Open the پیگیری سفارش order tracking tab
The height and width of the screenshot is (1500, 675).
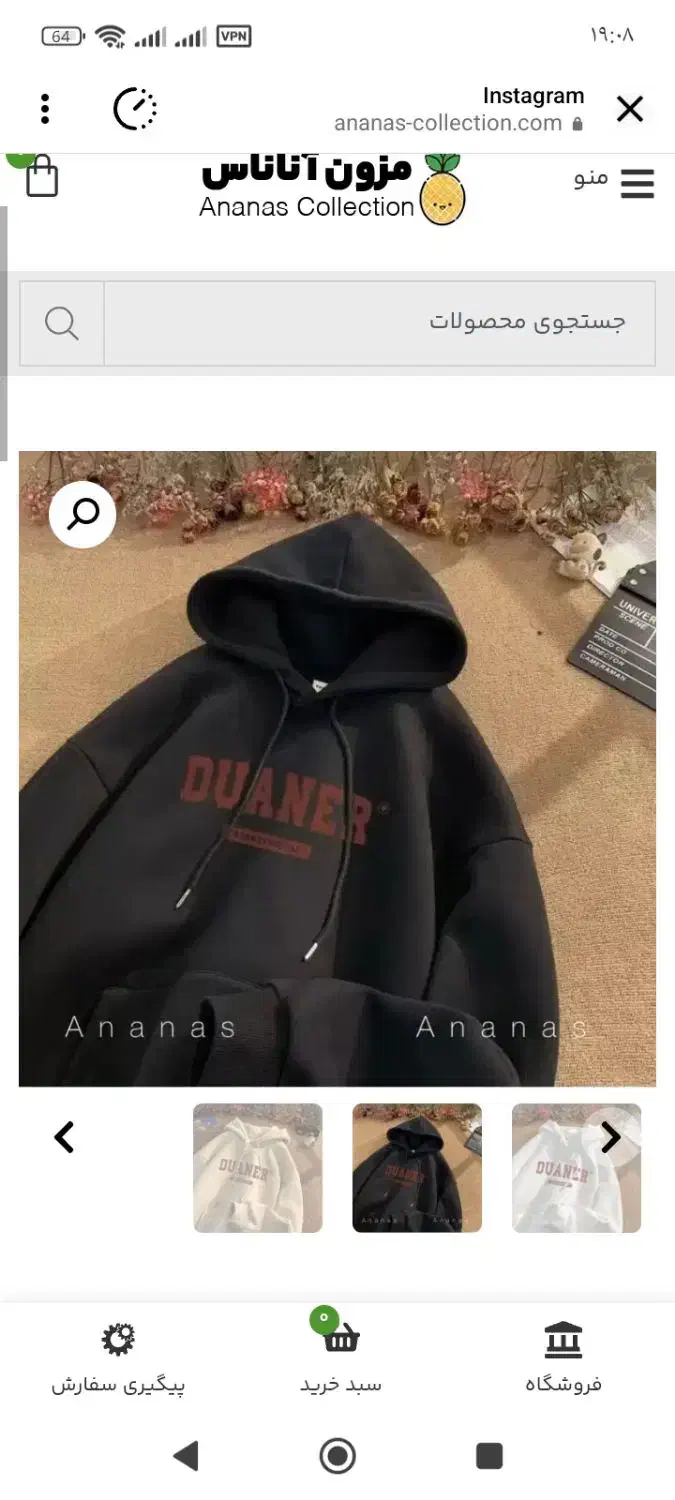(x=118, y=1356)
